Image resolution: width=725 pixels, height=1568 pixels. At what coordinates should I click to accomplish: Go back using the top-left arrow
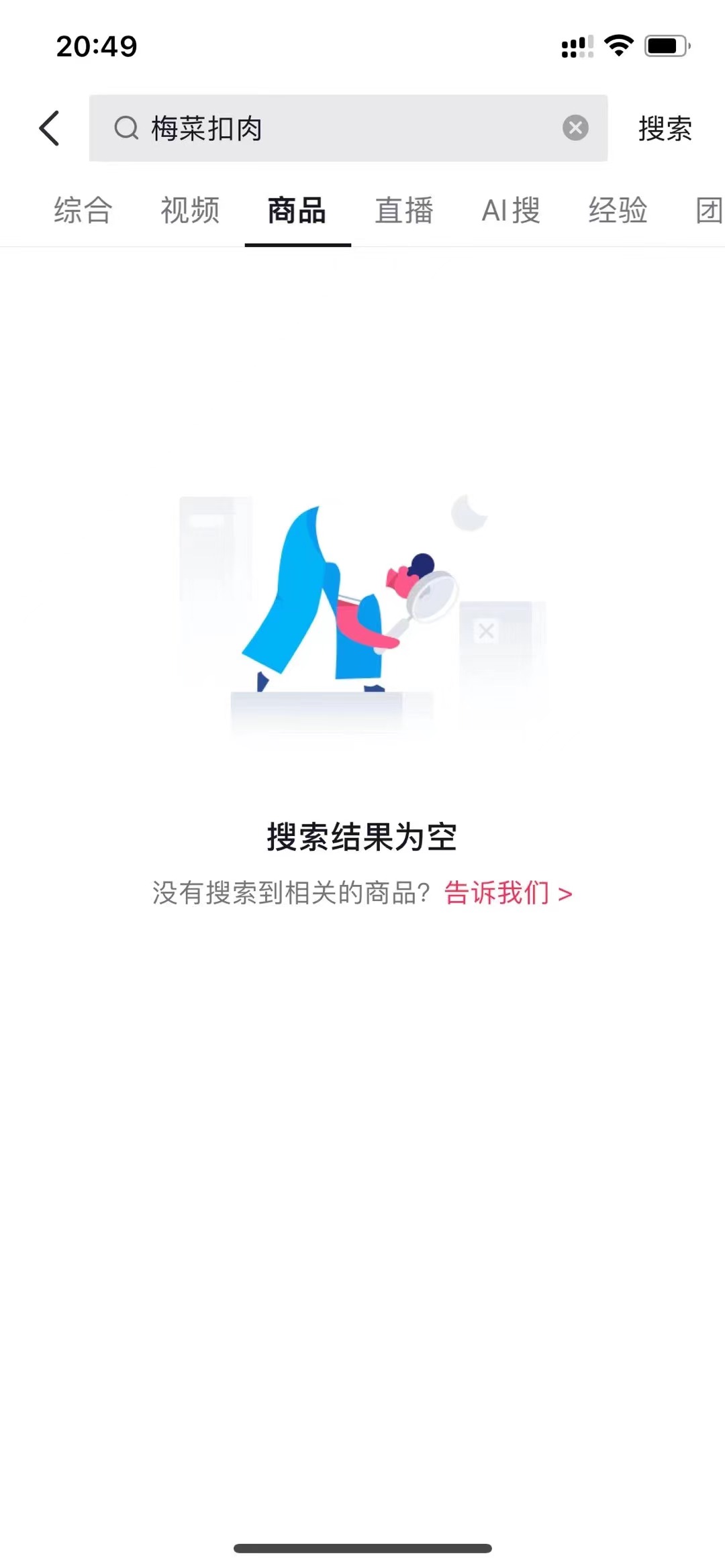50,128
